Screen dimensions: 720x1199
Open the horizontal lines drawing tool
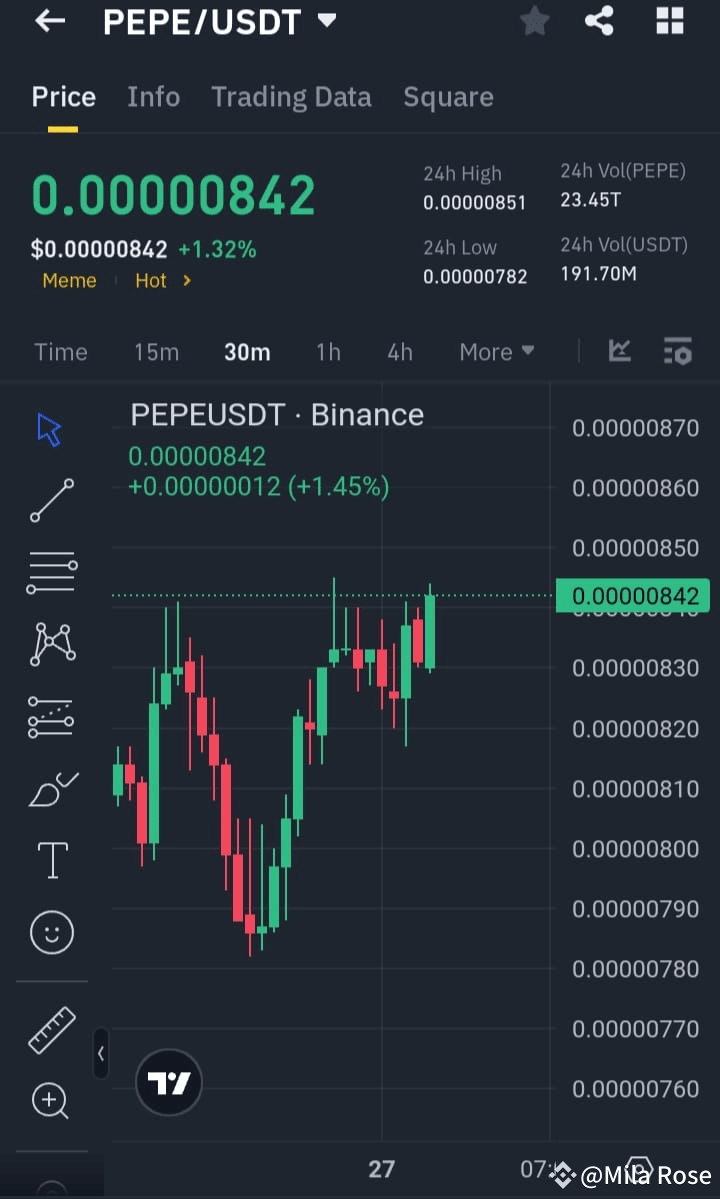coord(51,571)
